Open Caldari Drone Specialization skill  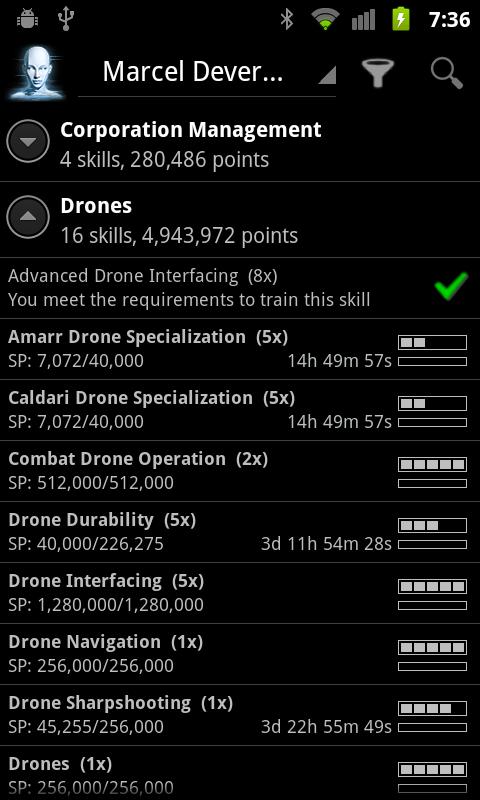240,410
